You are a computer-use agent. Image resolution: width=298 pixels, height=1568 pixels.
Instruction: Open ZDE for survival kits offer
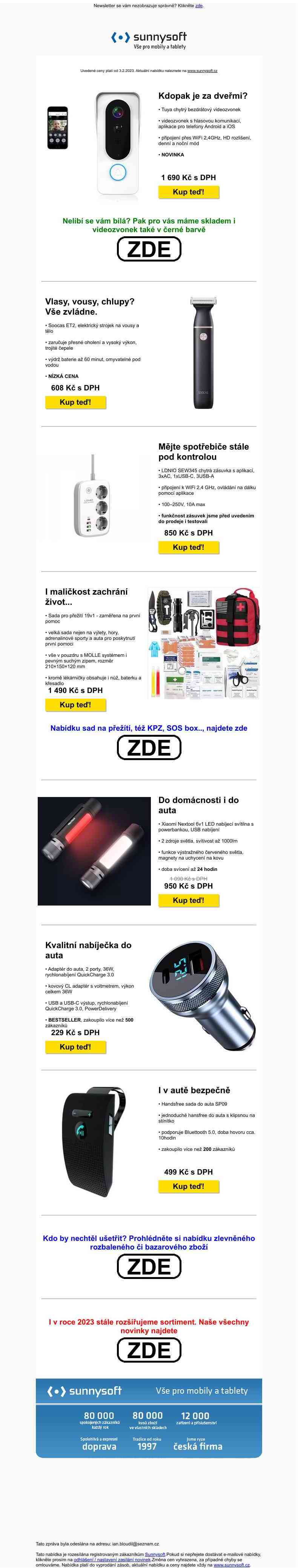pos(149,748)
